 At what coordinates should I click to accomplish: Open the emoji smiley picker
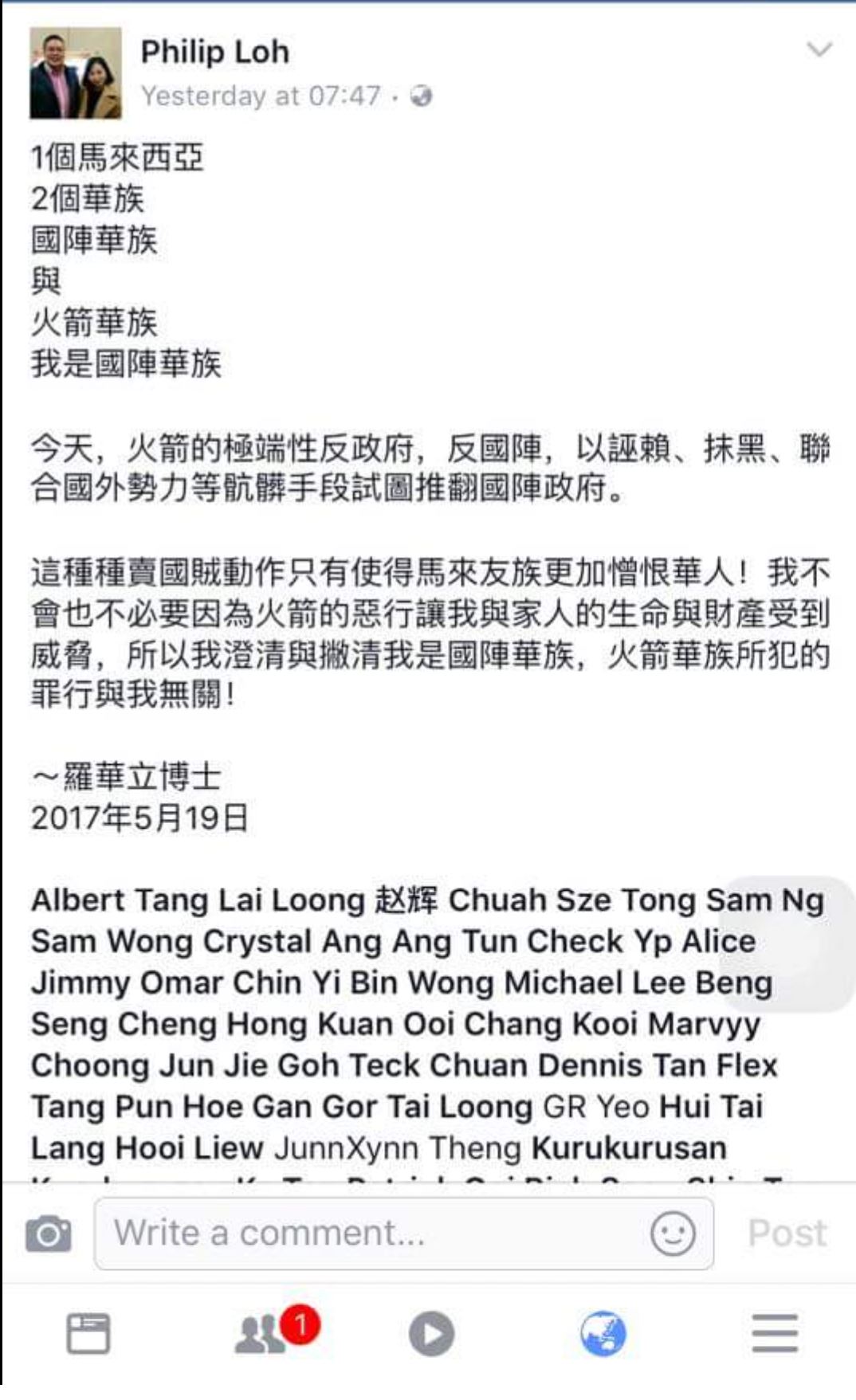[673, 1234]
